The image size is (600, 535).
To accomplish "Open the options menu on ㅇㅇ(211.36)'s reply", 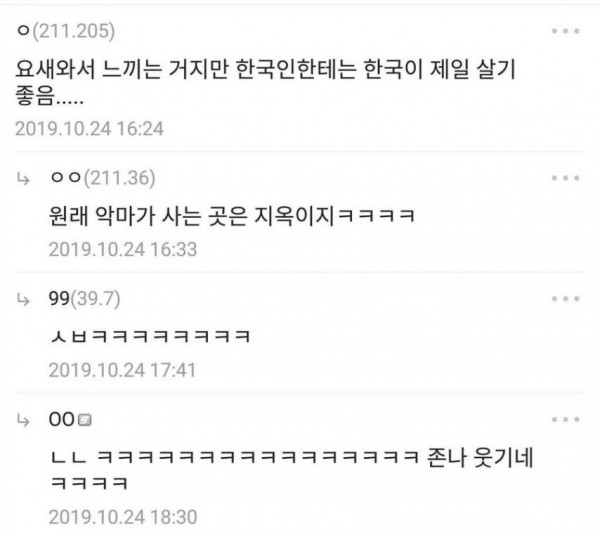I will (566, 178).
